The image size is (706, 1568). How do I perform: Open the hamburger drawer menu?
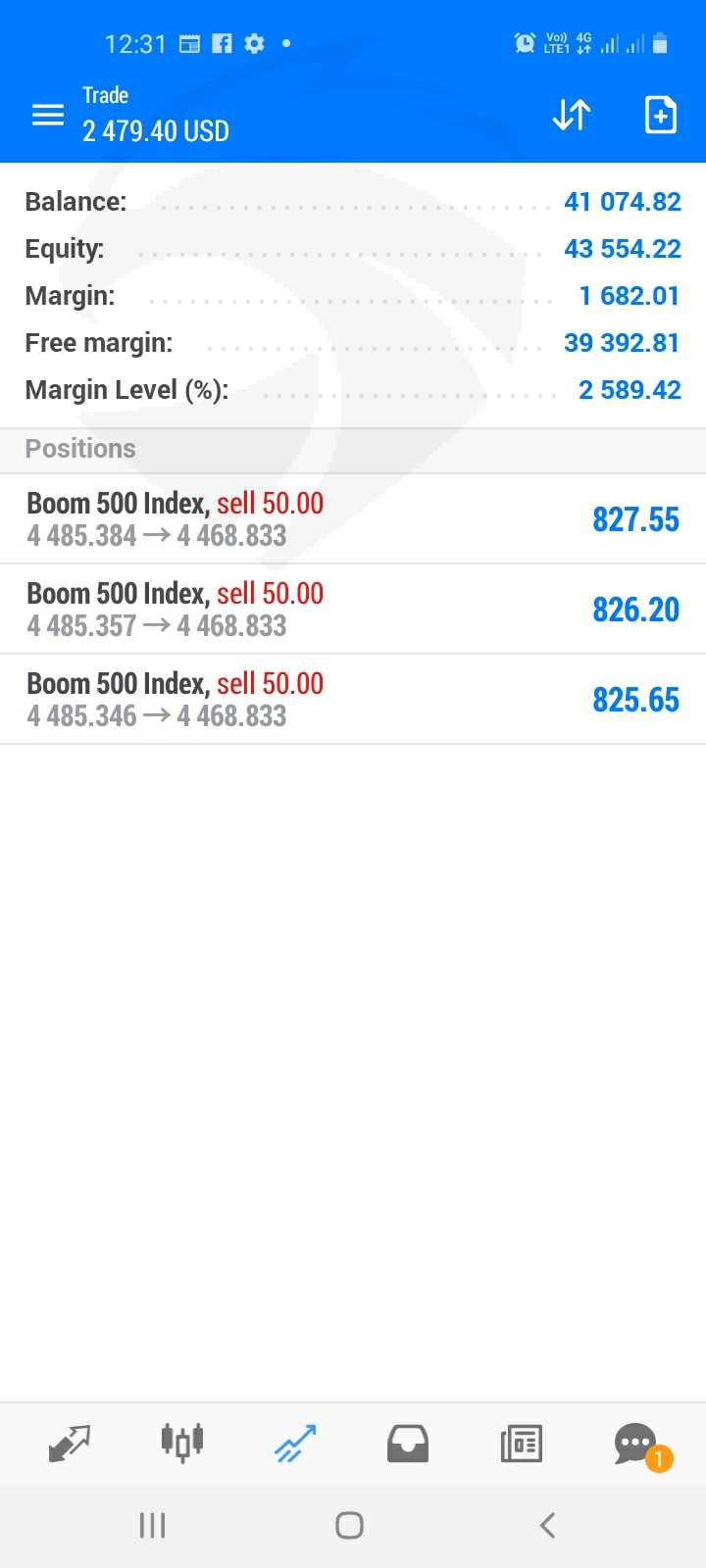pos(47,116)
